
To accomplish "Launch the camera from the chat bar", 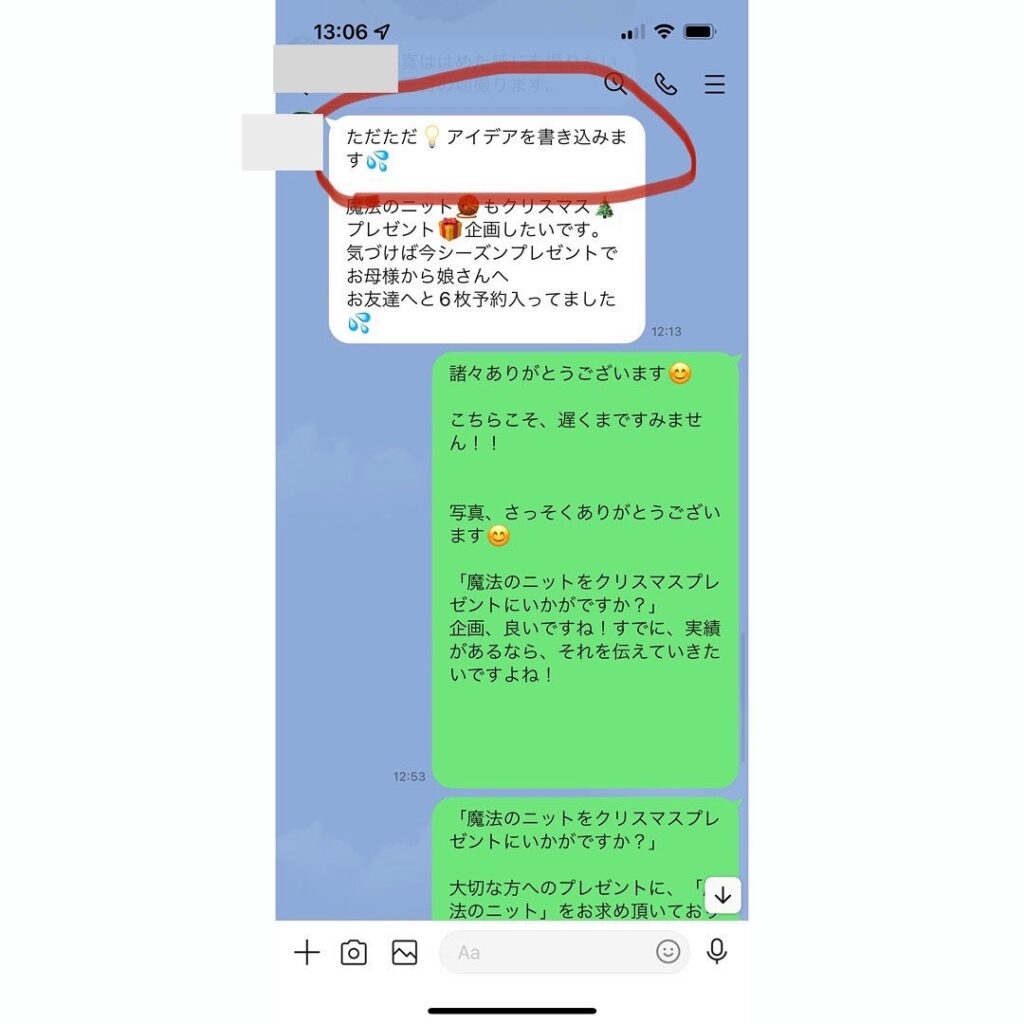I will (354, 952).
